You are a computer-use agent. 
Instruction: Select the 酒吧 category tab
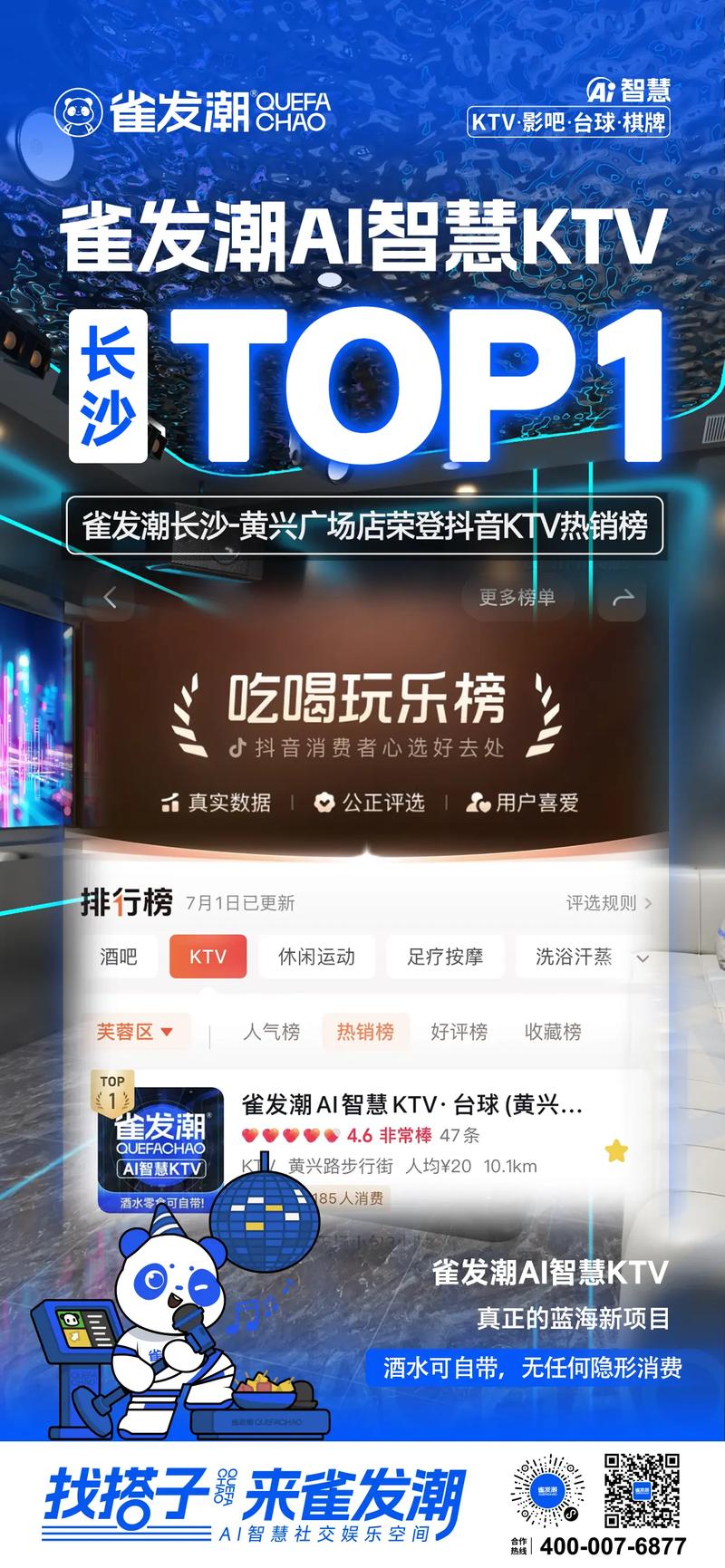tap(121, 957)
